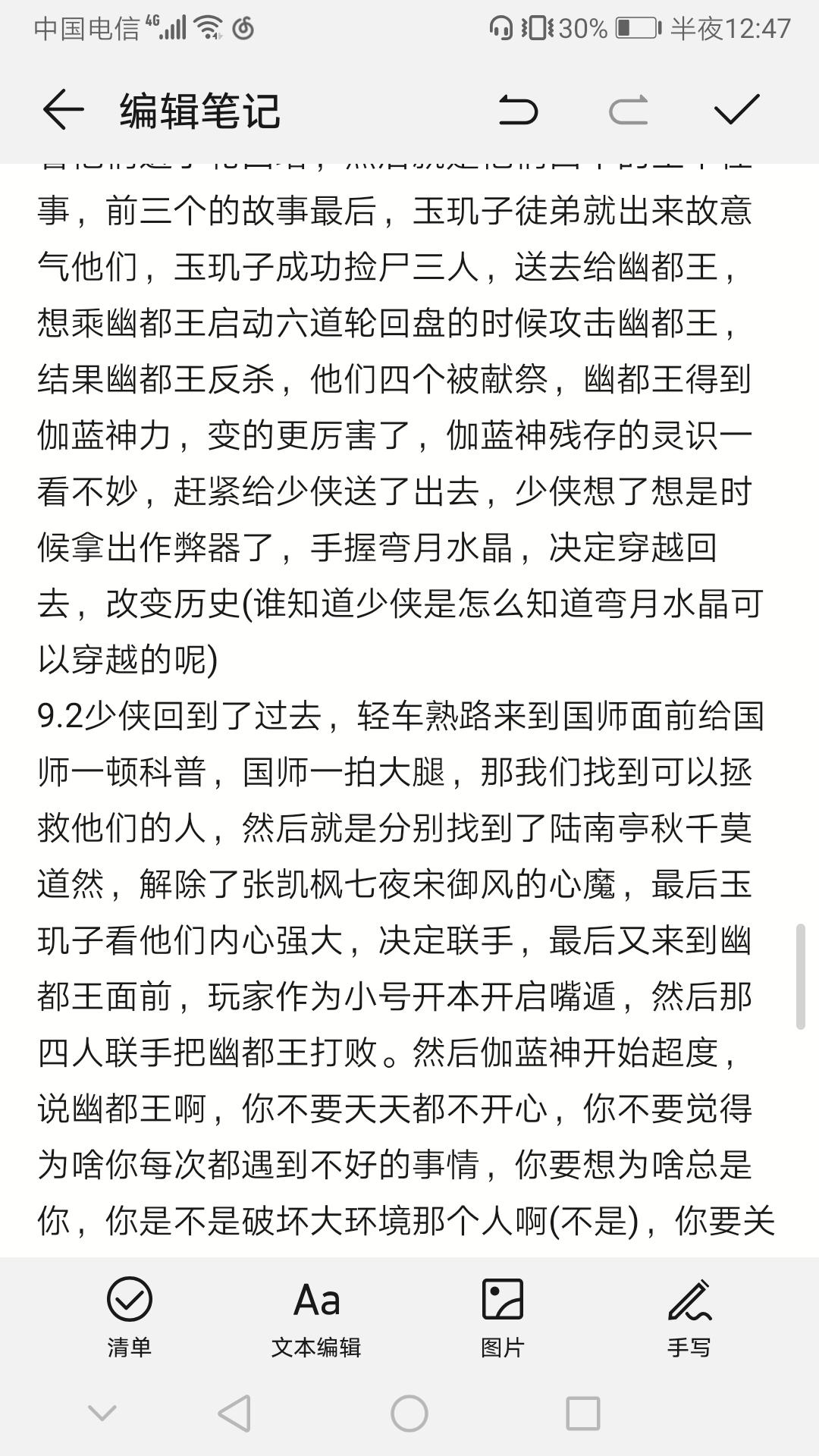Insert a picture via 图片
Screen dimensions: 819x1456
503,1318
